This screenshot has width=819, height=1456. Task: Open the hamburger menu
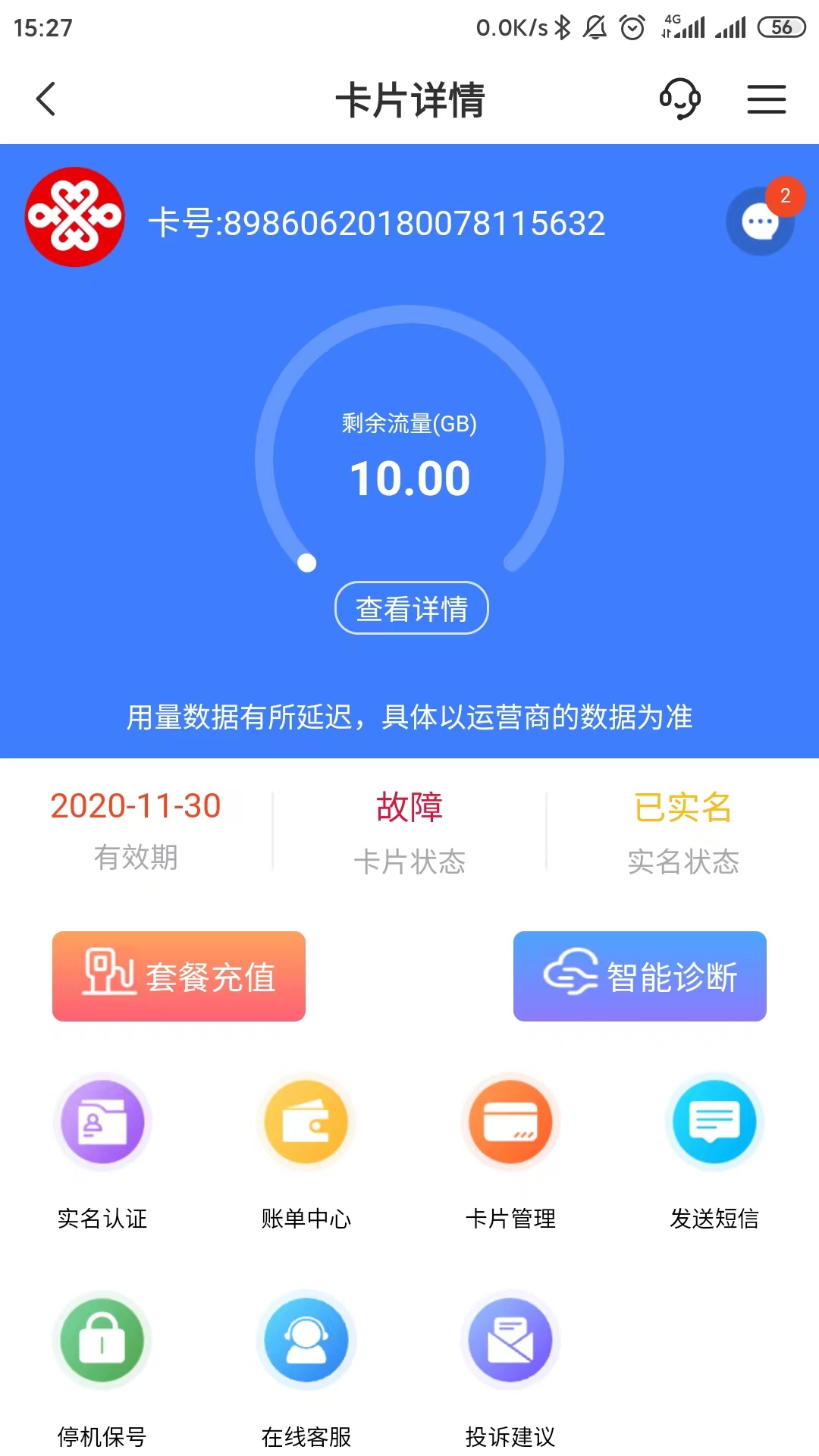click(766, 99)
